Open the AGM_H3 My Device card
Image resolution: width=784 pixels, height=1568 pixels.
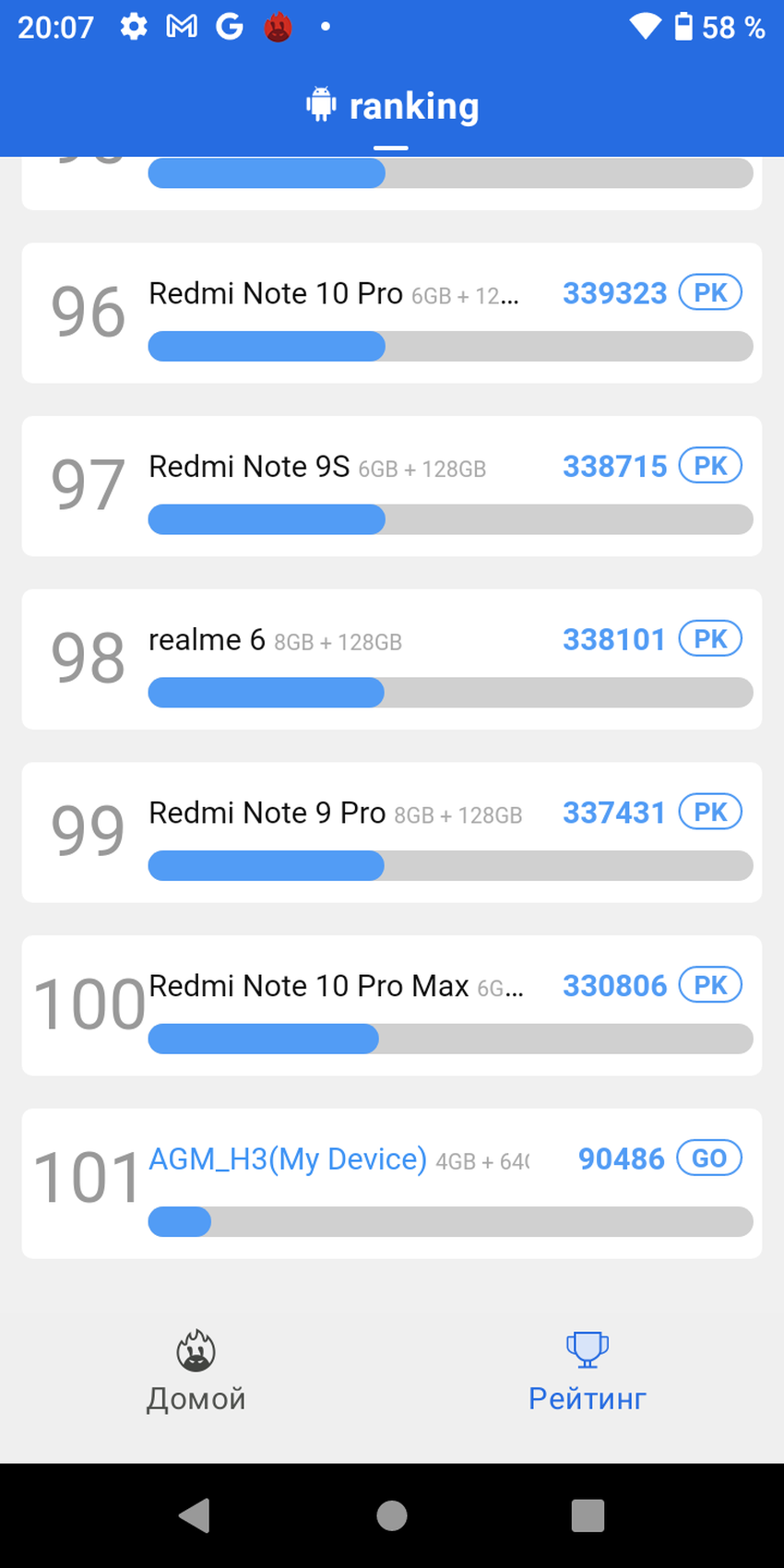tap(350, 1183)
